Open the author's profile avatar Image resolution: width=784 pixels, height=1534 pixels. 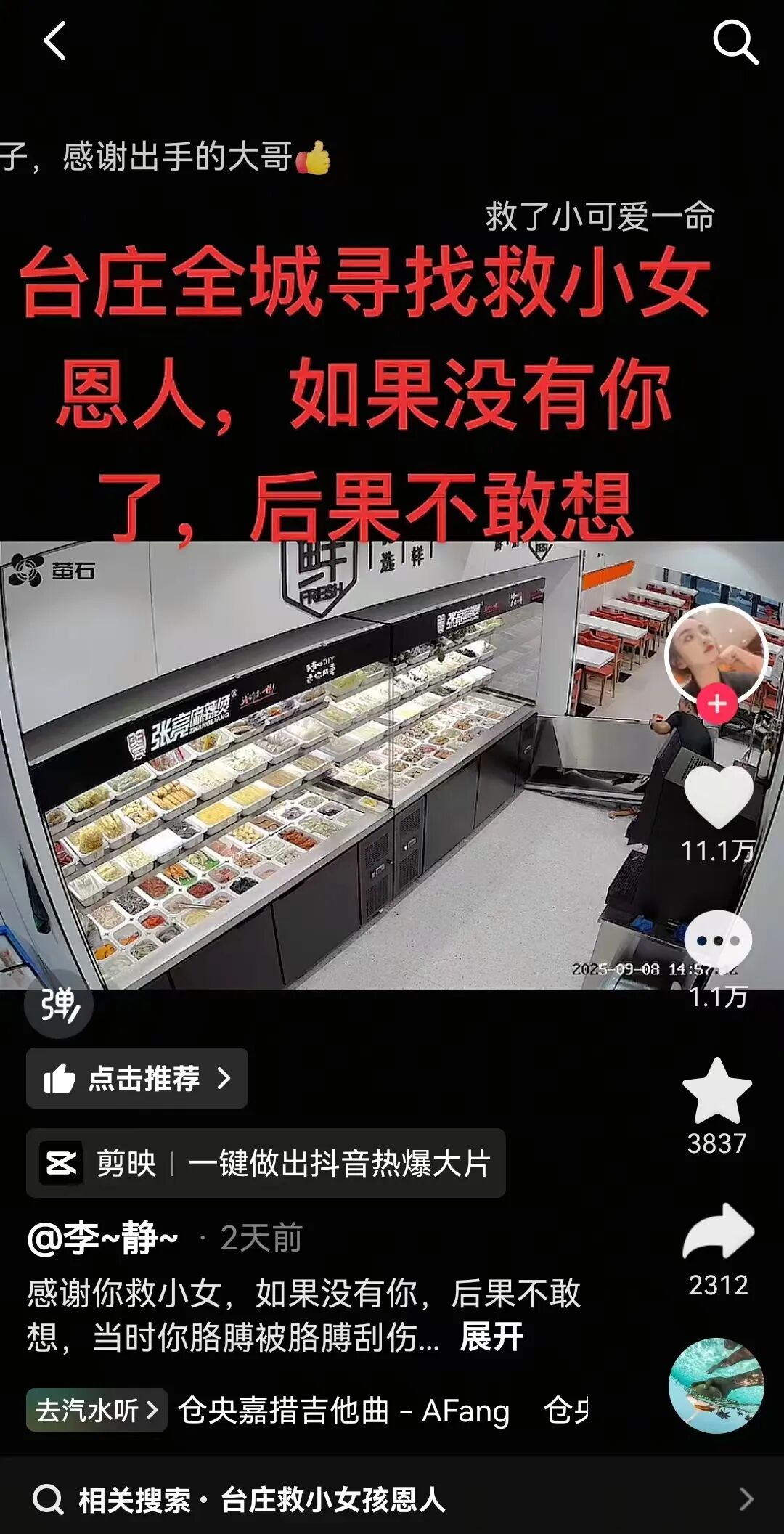pos(716,653)
